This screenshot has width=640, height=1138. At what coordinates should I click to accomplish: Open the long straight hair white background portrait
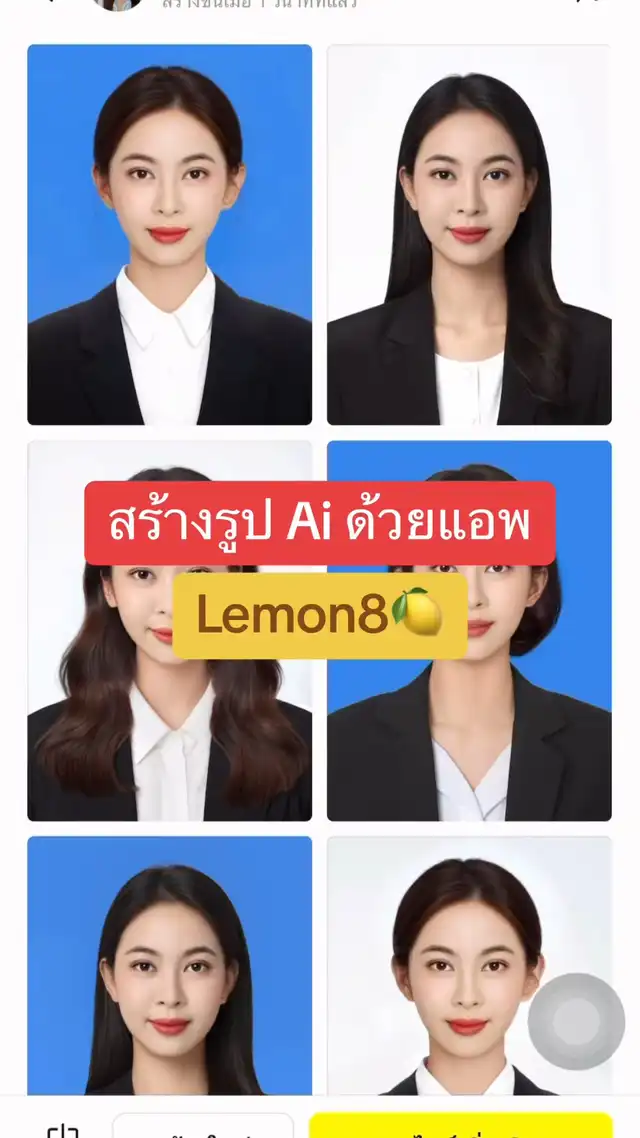pos(469,234)
